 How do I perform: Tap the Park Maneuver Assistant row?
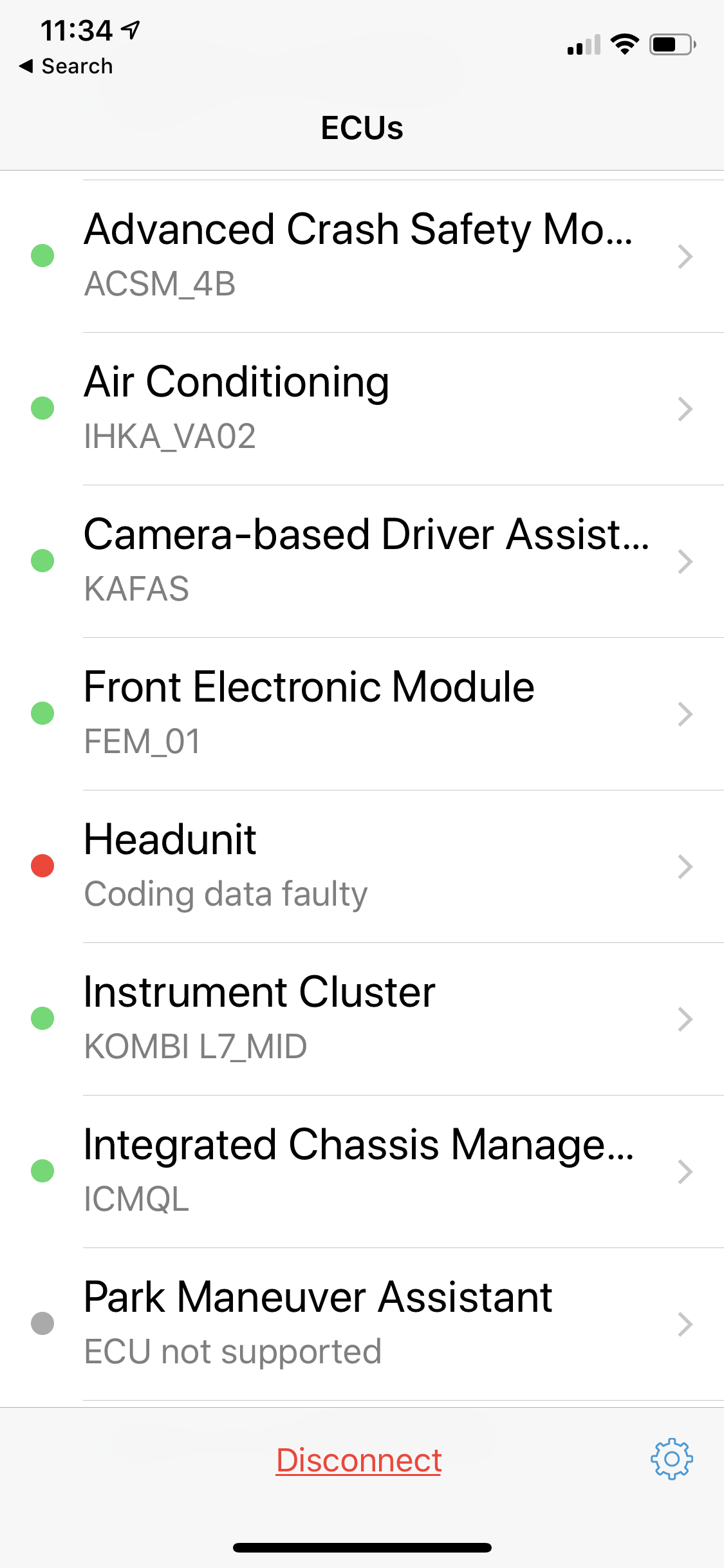pos(360,1323)
